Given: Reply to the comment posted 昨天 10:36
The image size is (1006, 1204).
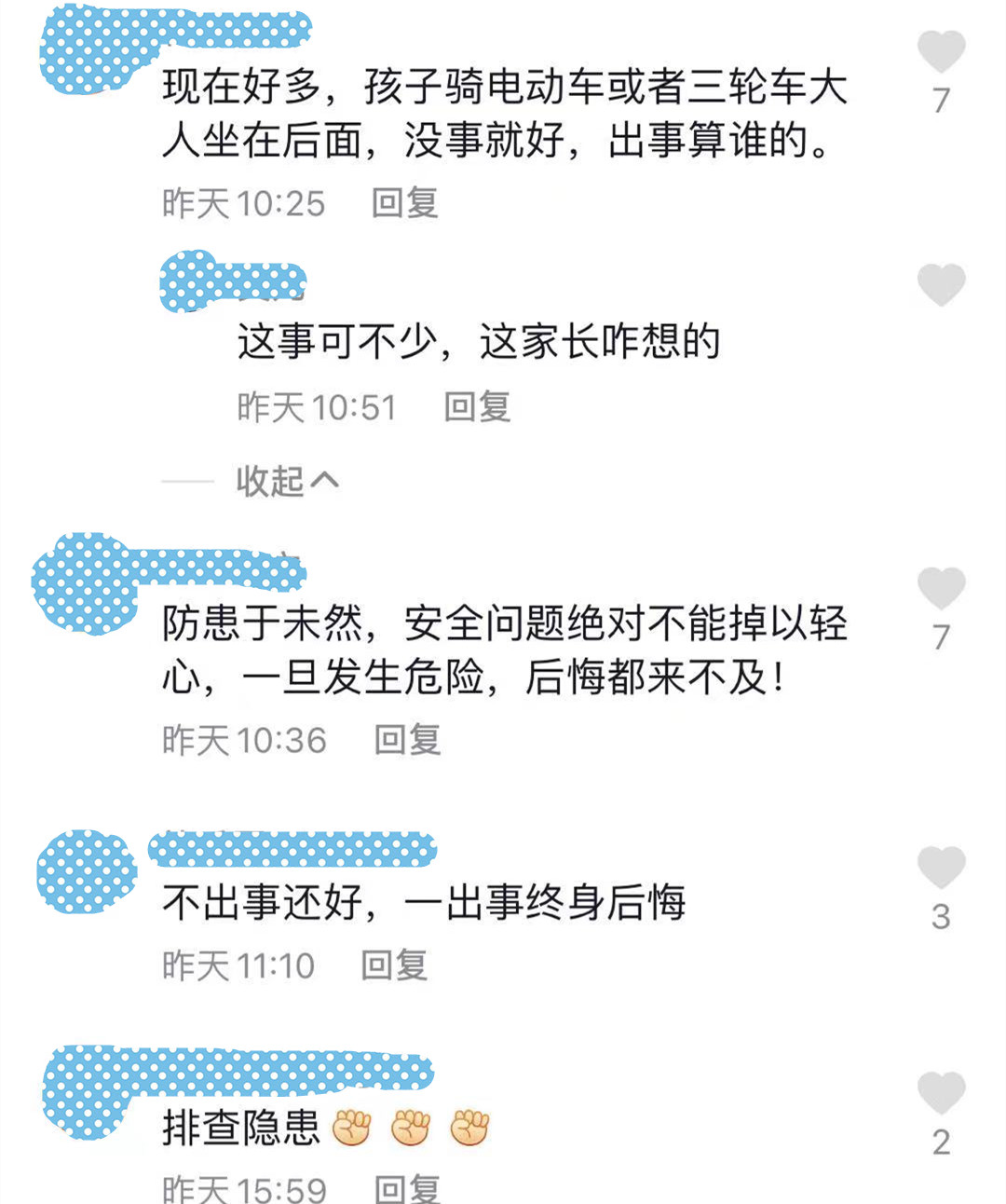Looking at the screenshot, I should pos(407,740).
